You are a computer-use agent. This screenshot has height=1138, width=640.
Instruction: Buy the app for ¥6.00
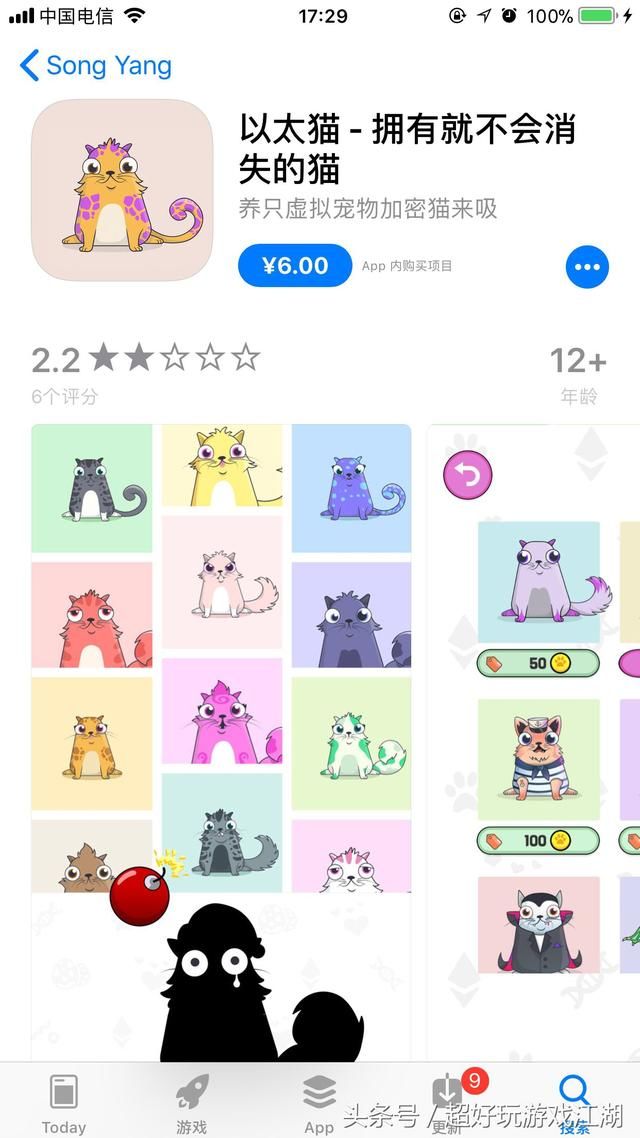[295, 266]
